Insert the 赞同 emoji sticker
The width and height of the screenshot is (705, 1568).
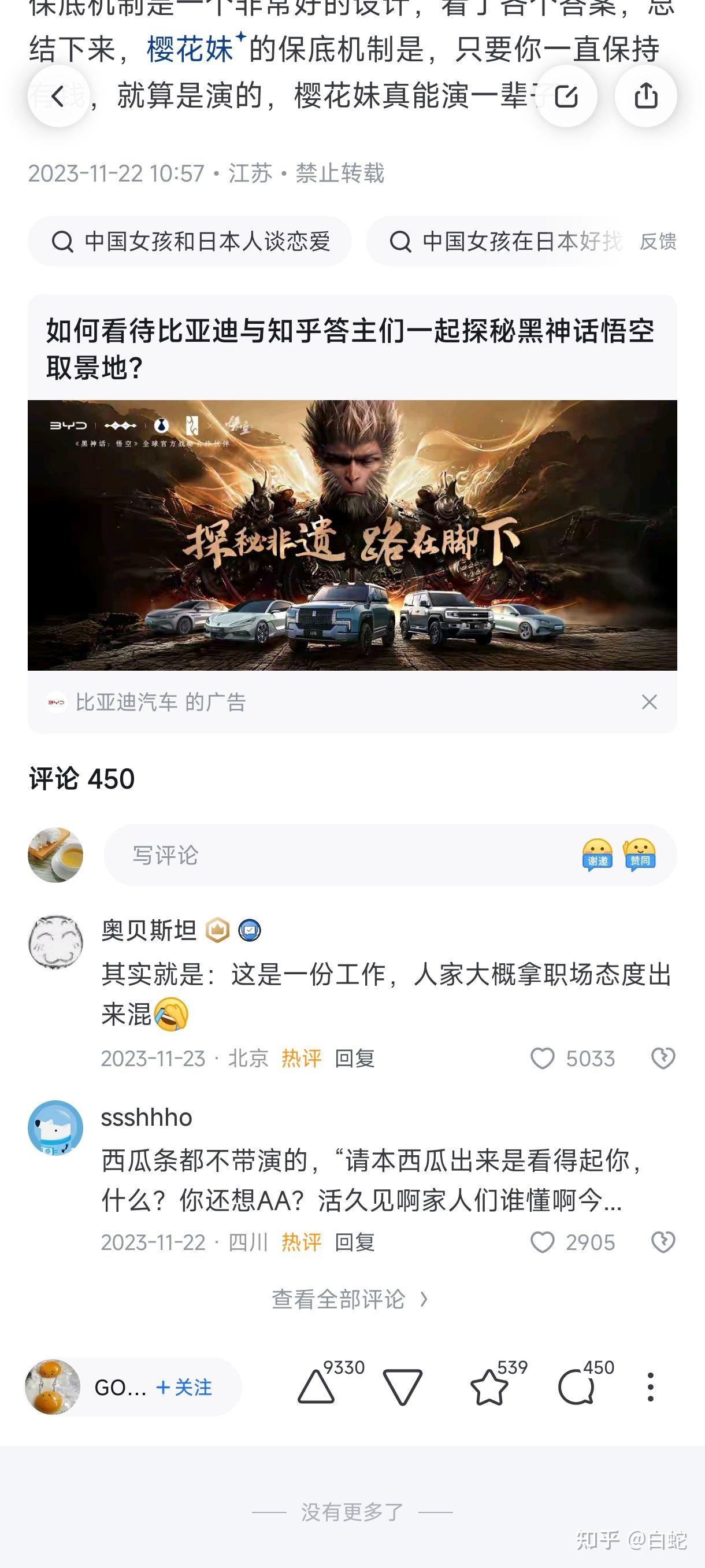pos(639,855)
